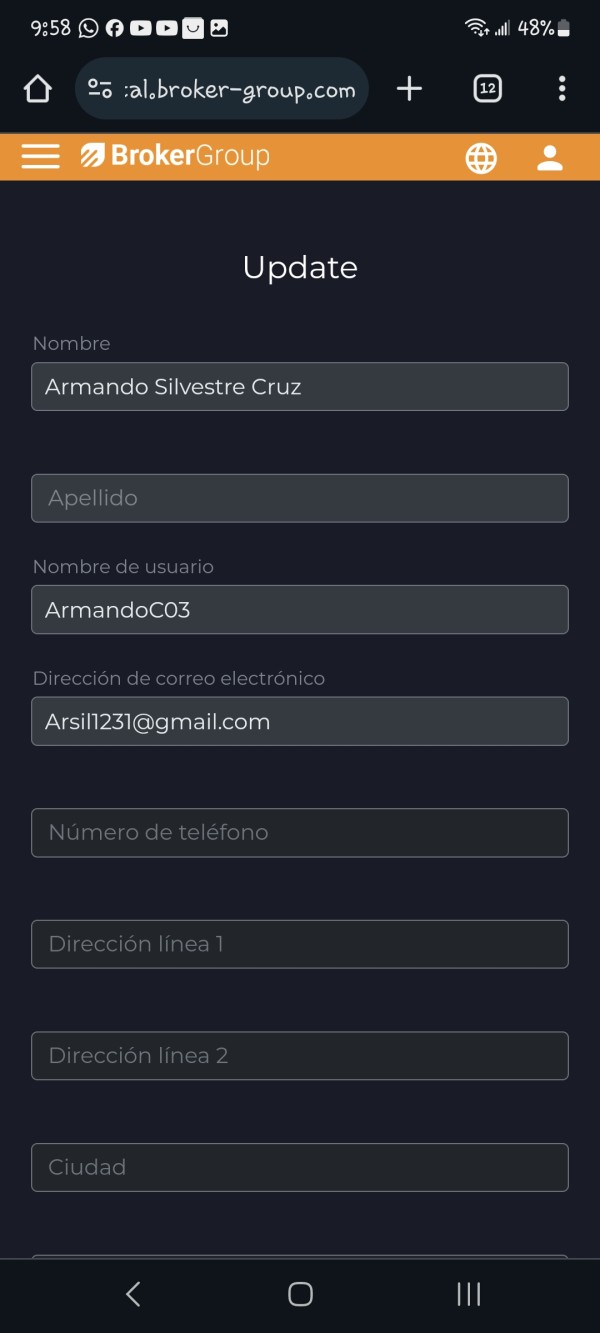Open the recent apps view

coord(468,1294)
